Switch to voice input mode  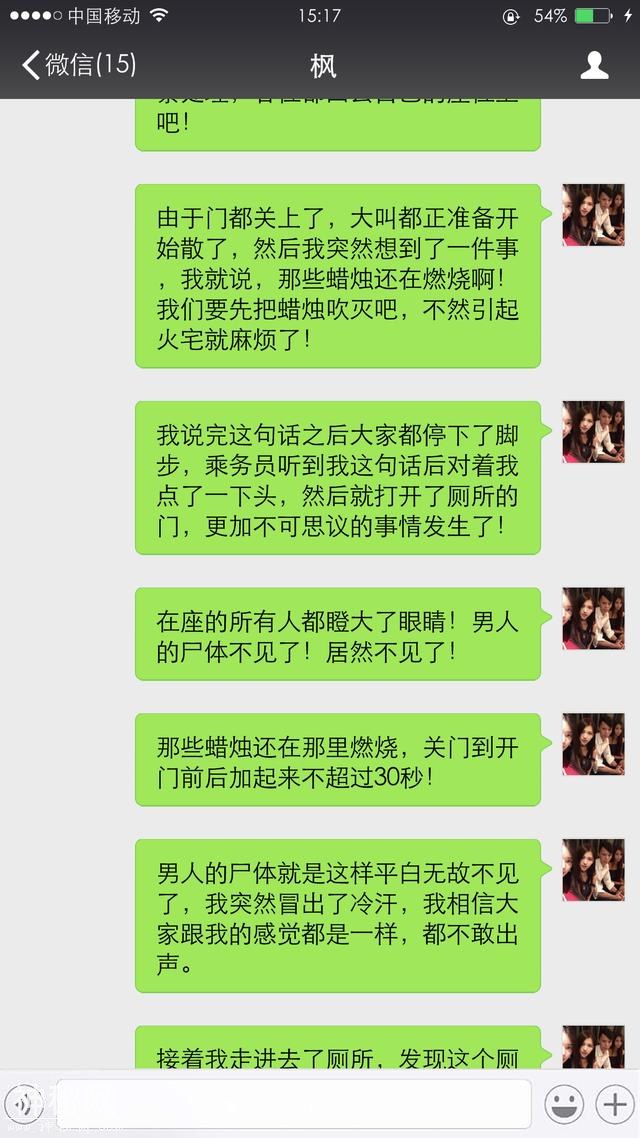tap(25, 1104)
